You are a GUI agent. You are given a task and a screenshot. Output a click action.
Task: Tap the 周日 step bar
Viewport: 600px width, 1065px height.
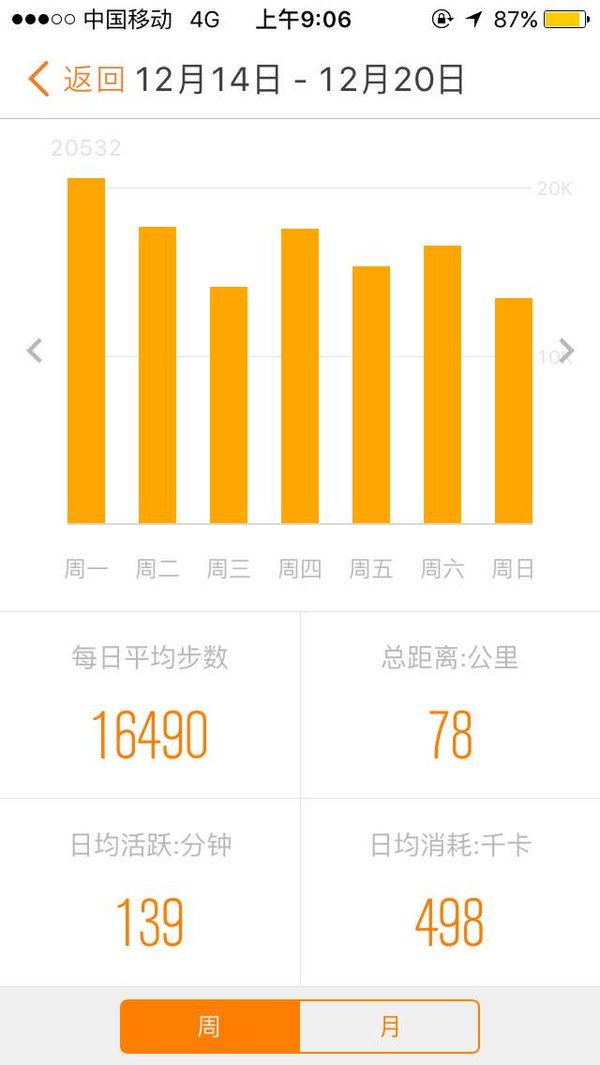click(x=514, y=411)
